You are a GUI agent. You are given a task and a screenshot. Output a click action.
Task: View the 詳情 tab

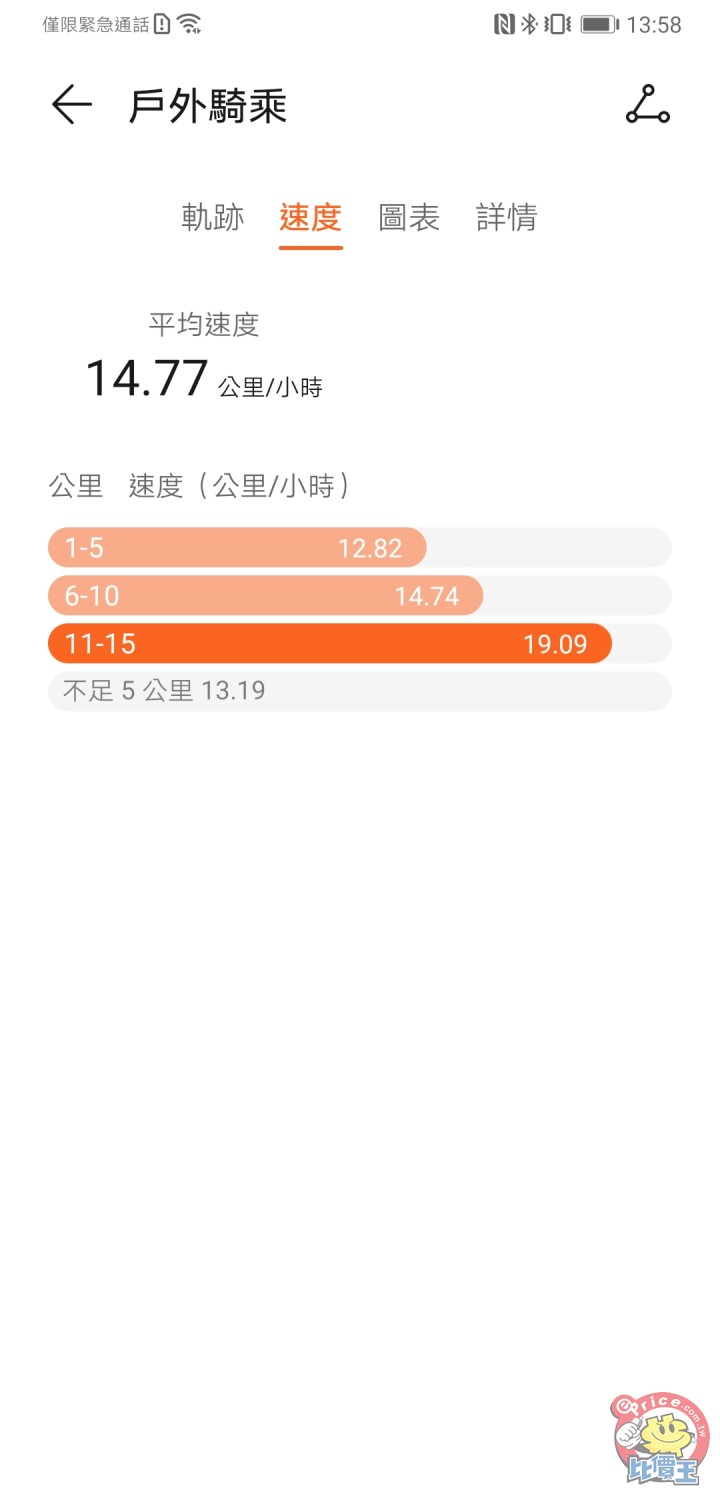coord(507,217)
